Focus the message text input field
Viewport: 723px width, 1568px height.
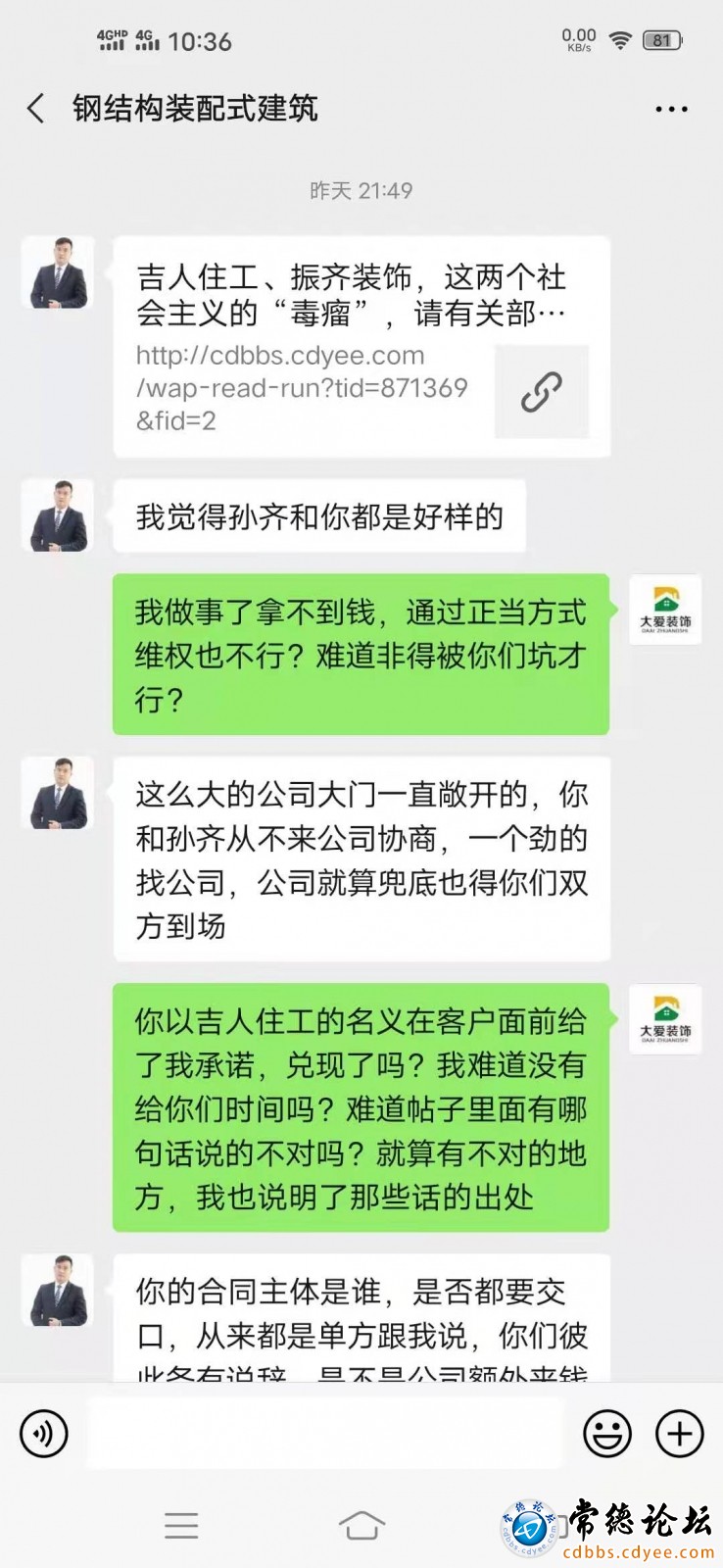(x=325, y=1434)
